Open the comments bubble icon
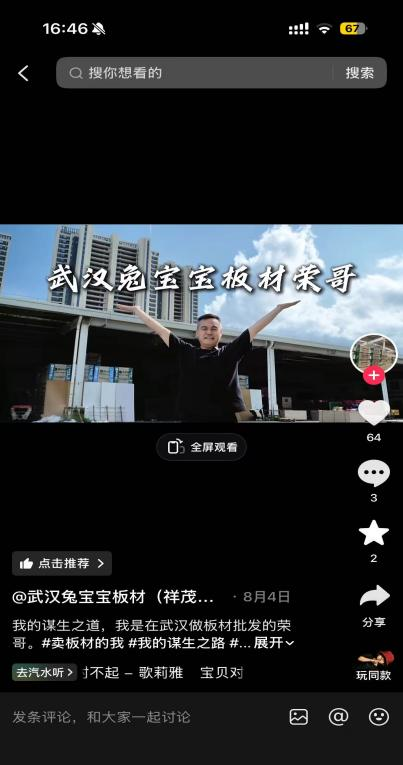The image size is (403, 765). click(374, 474)
